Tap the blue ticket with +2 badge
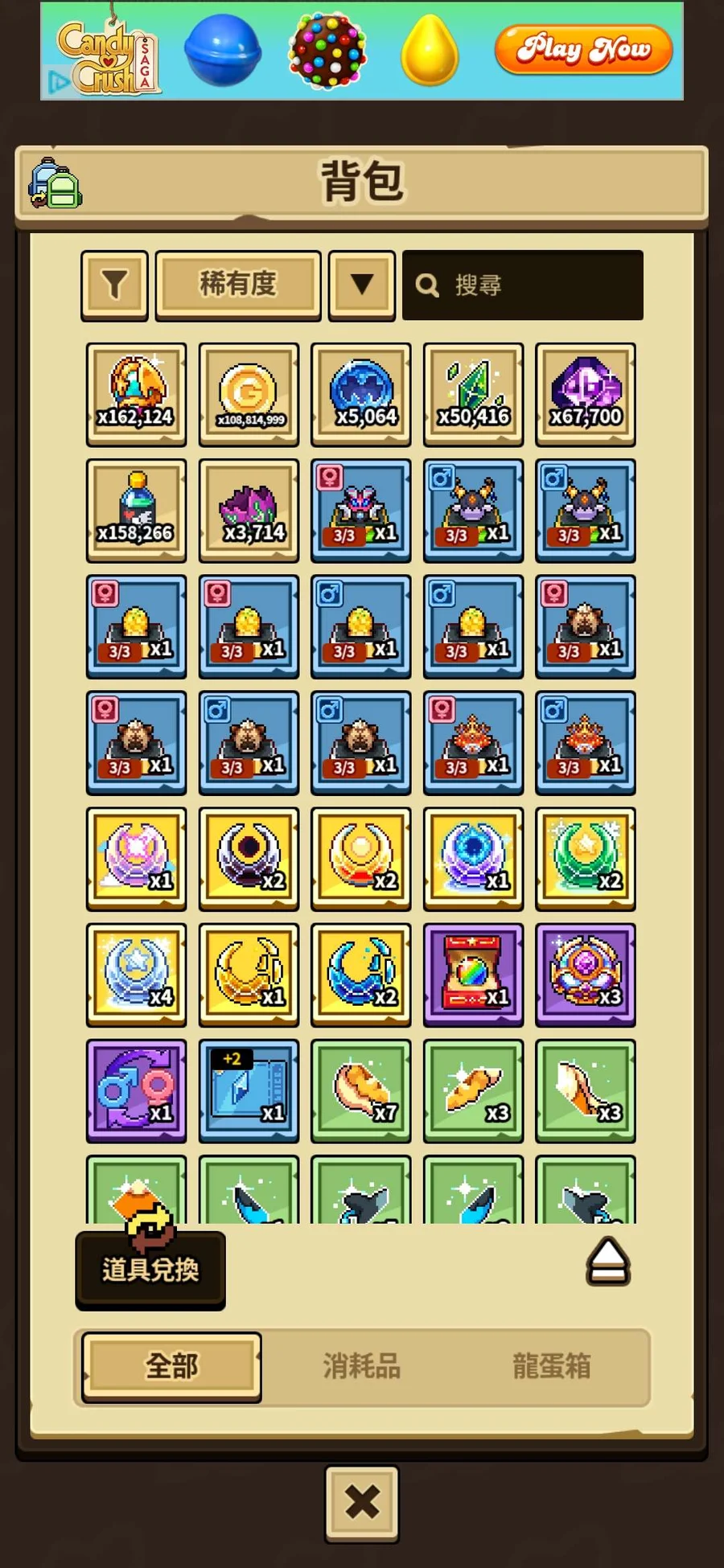 249,1090
